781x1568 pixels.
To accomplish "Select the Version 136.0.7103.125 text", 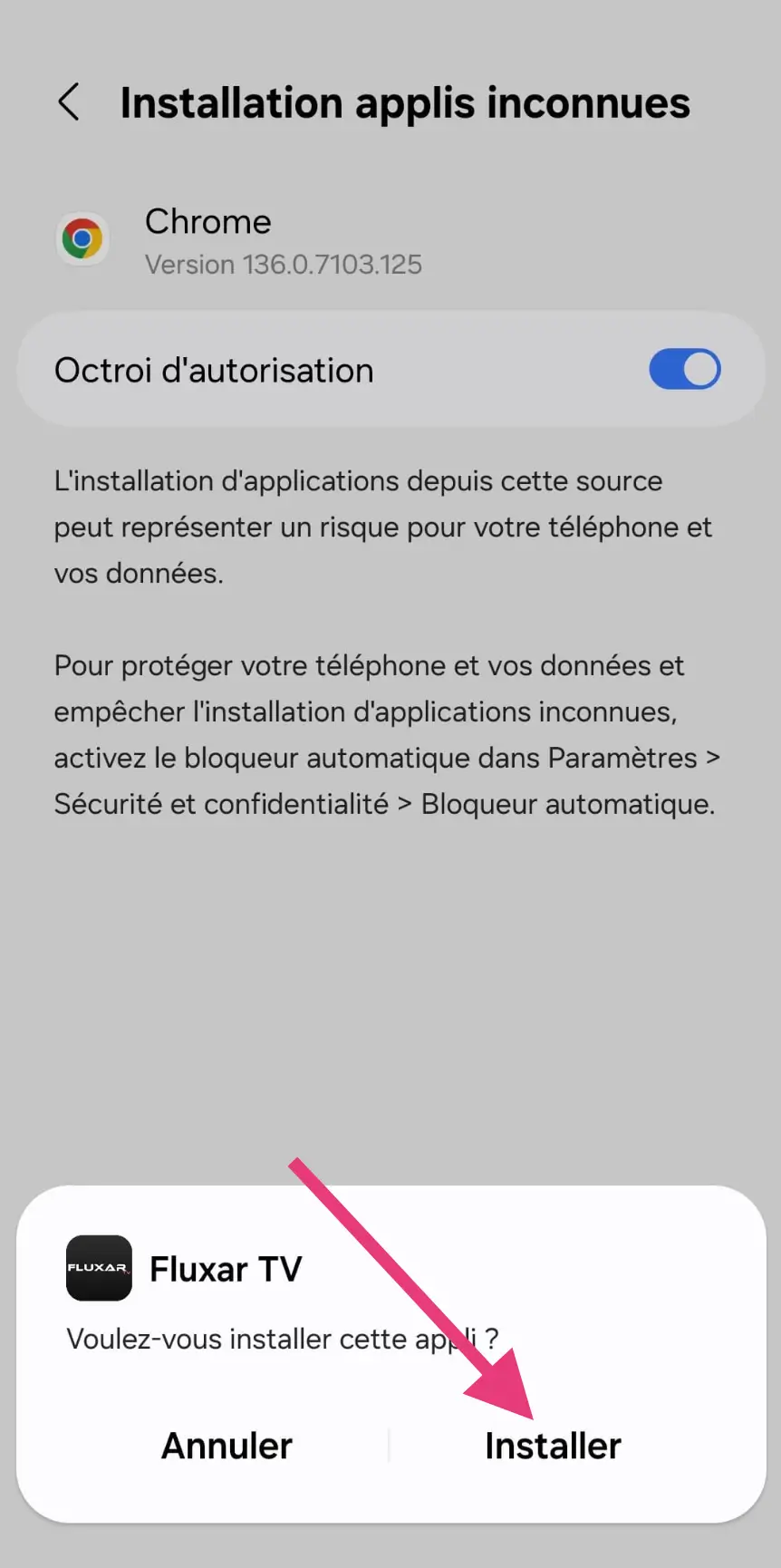I will click(x=284, y=264).
